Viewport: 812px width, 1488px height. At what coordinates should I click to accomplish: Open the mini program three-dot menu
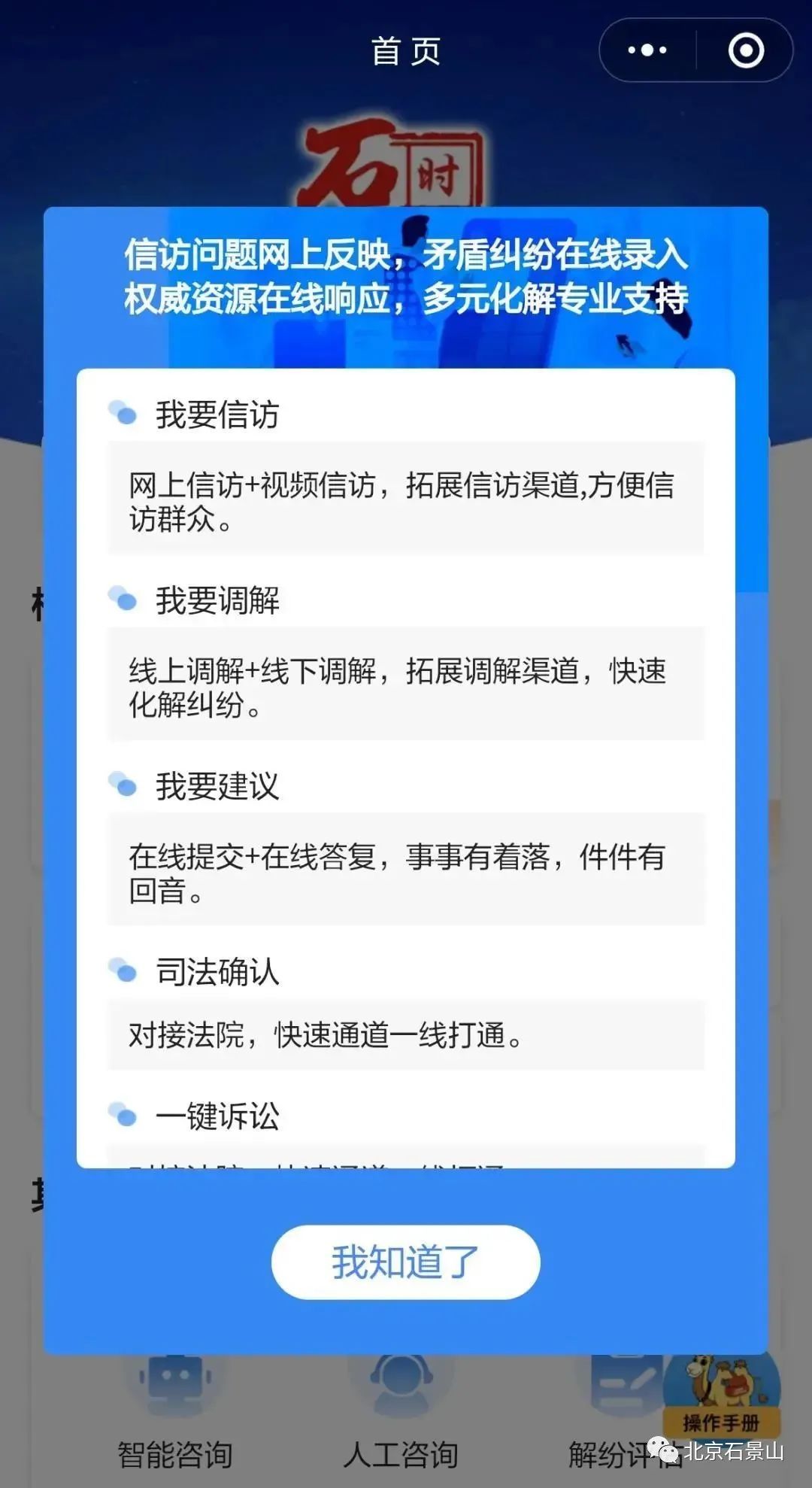pos(647,50)
